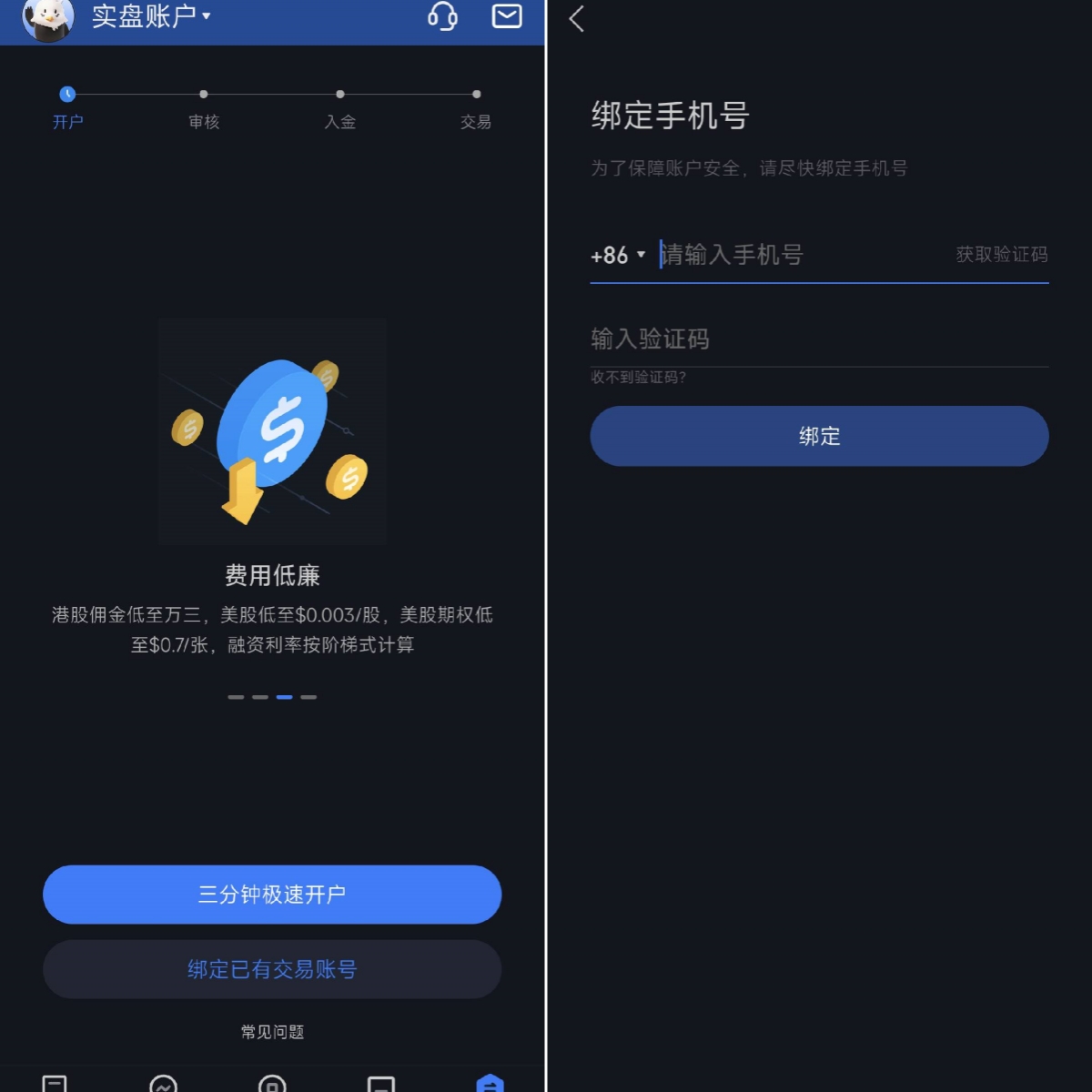The width and height of the screenshot is (1092, 1092).
Task: Open the 收不到验证码? help link
Action: (639, 377)
